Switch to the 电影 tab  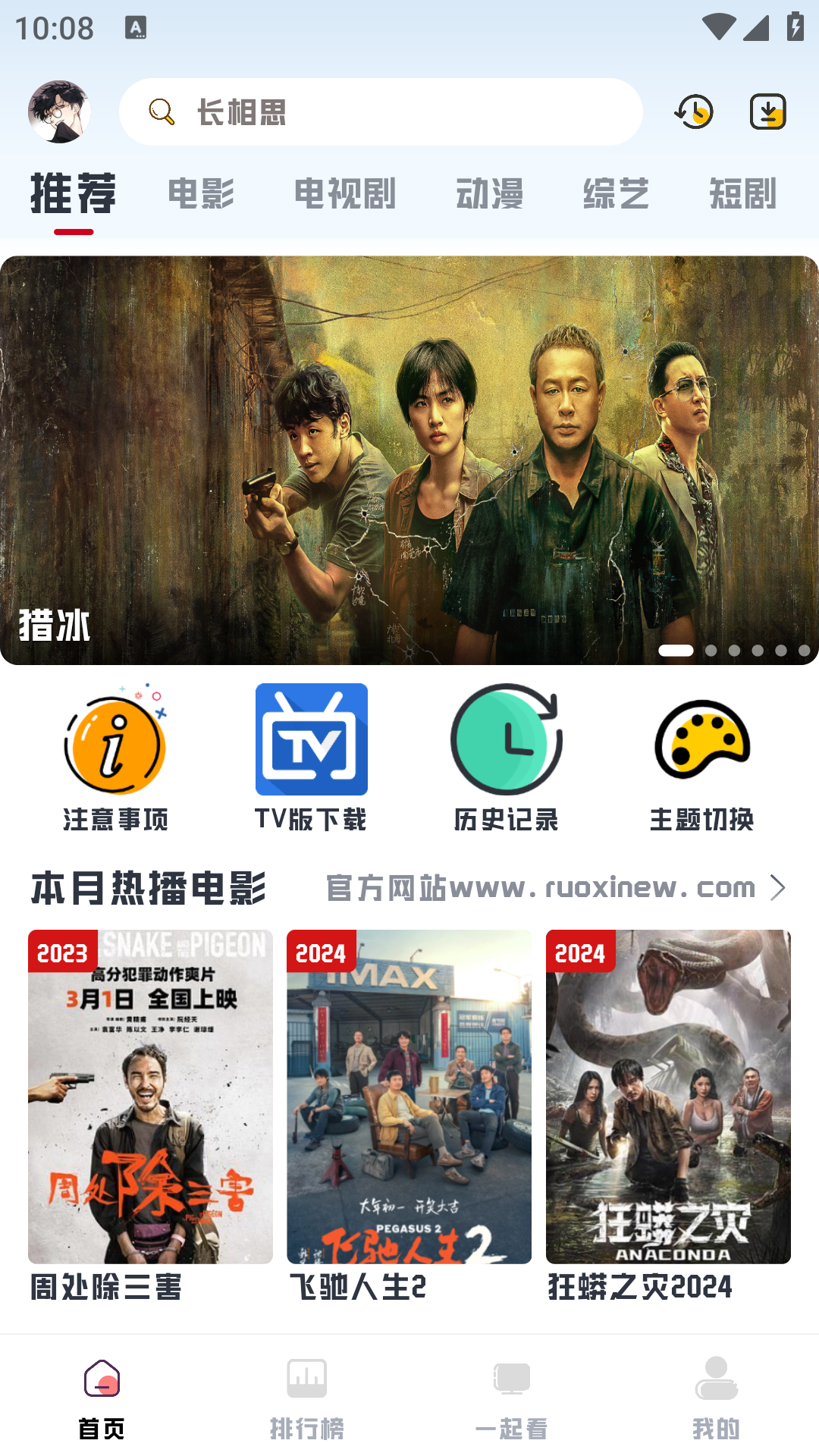point(201,193)
